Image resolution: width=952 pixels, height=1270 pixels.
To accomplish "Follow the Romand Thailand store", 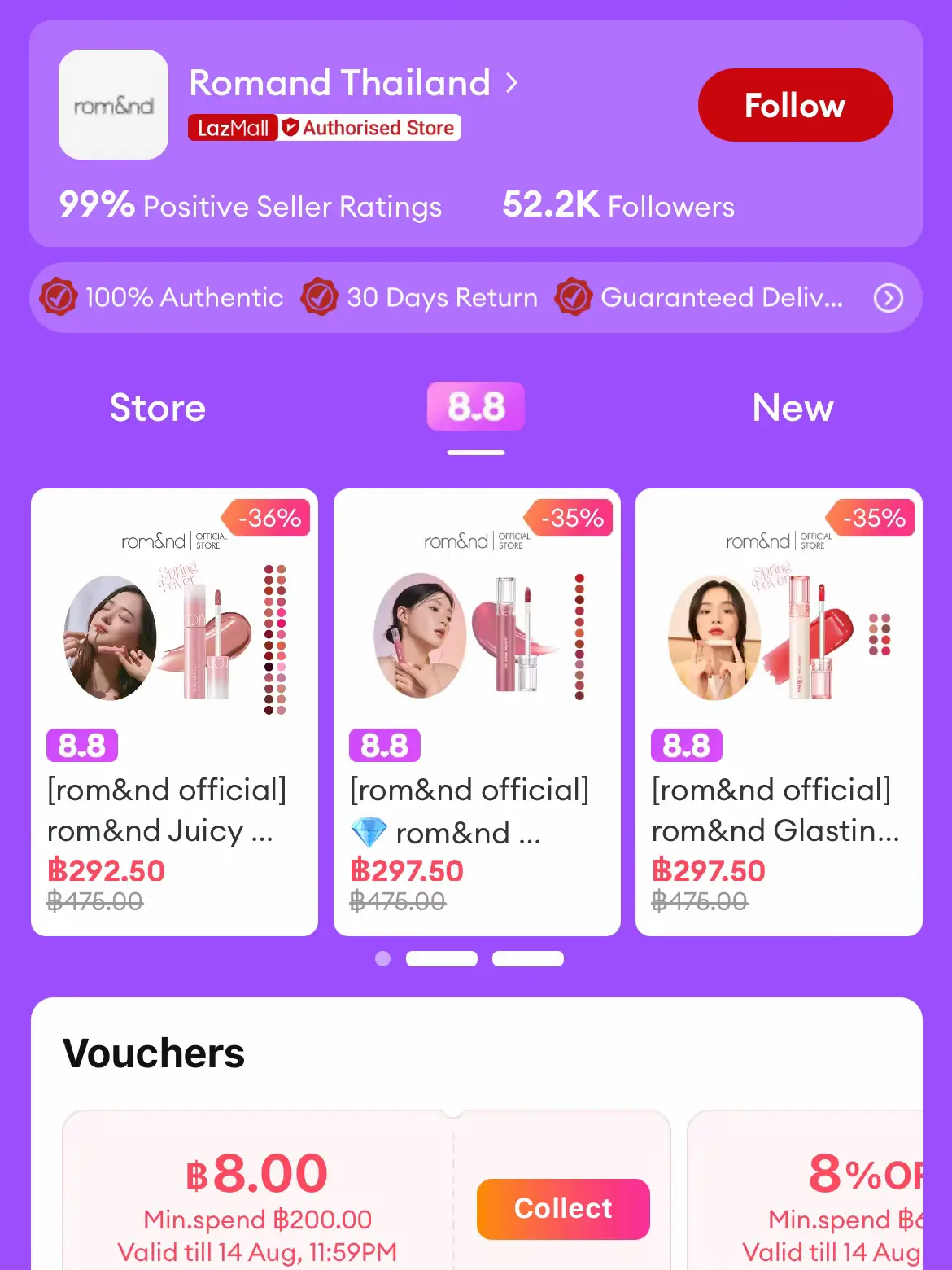I will point(795,105).
